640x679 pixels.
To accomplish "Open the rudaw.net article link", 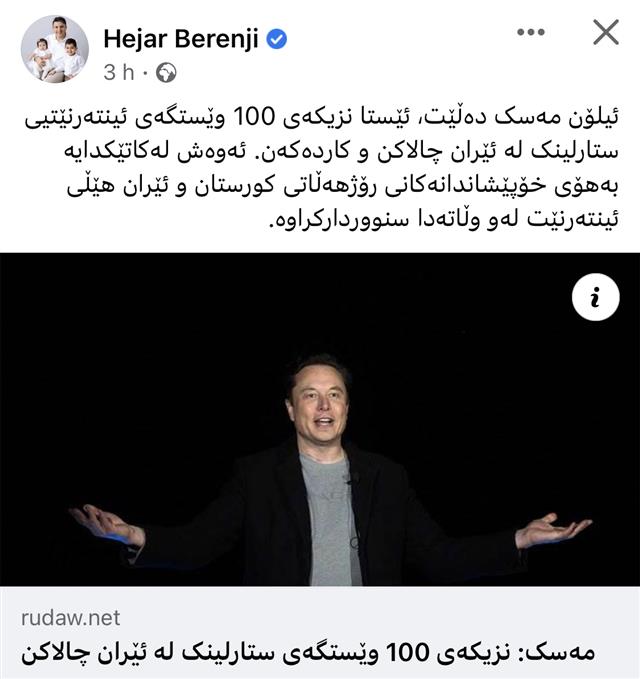I will 320,633.
